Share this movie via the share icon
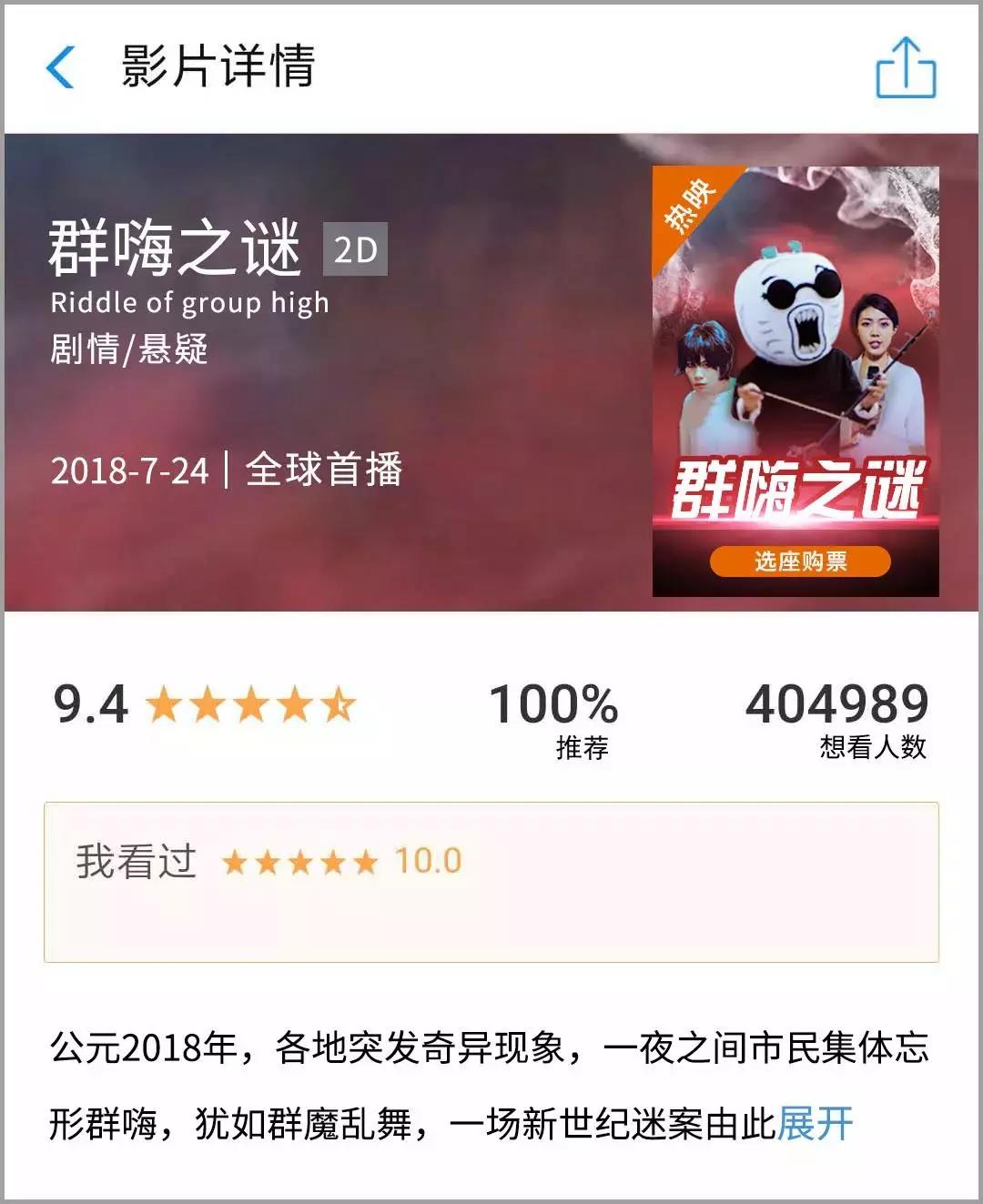This screenshot has height=1204, width=983. (x=906, y=68)
